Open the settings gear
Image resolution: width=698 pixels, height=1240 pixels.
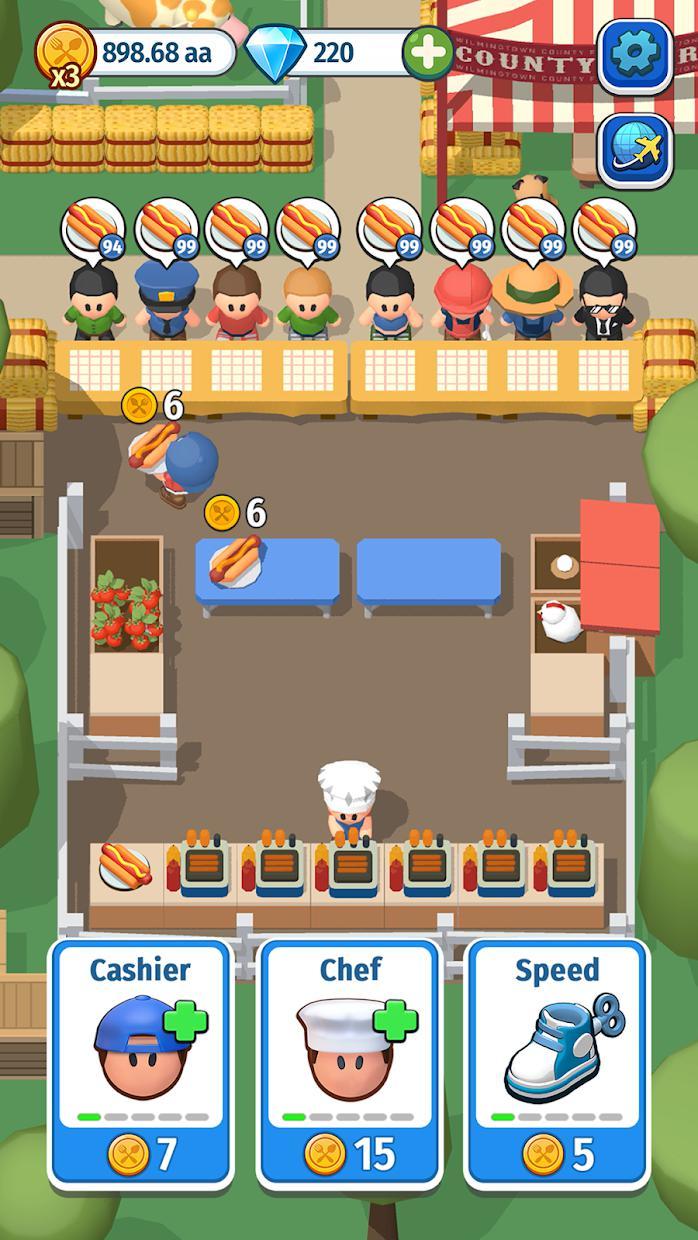[x=635, y=54]
